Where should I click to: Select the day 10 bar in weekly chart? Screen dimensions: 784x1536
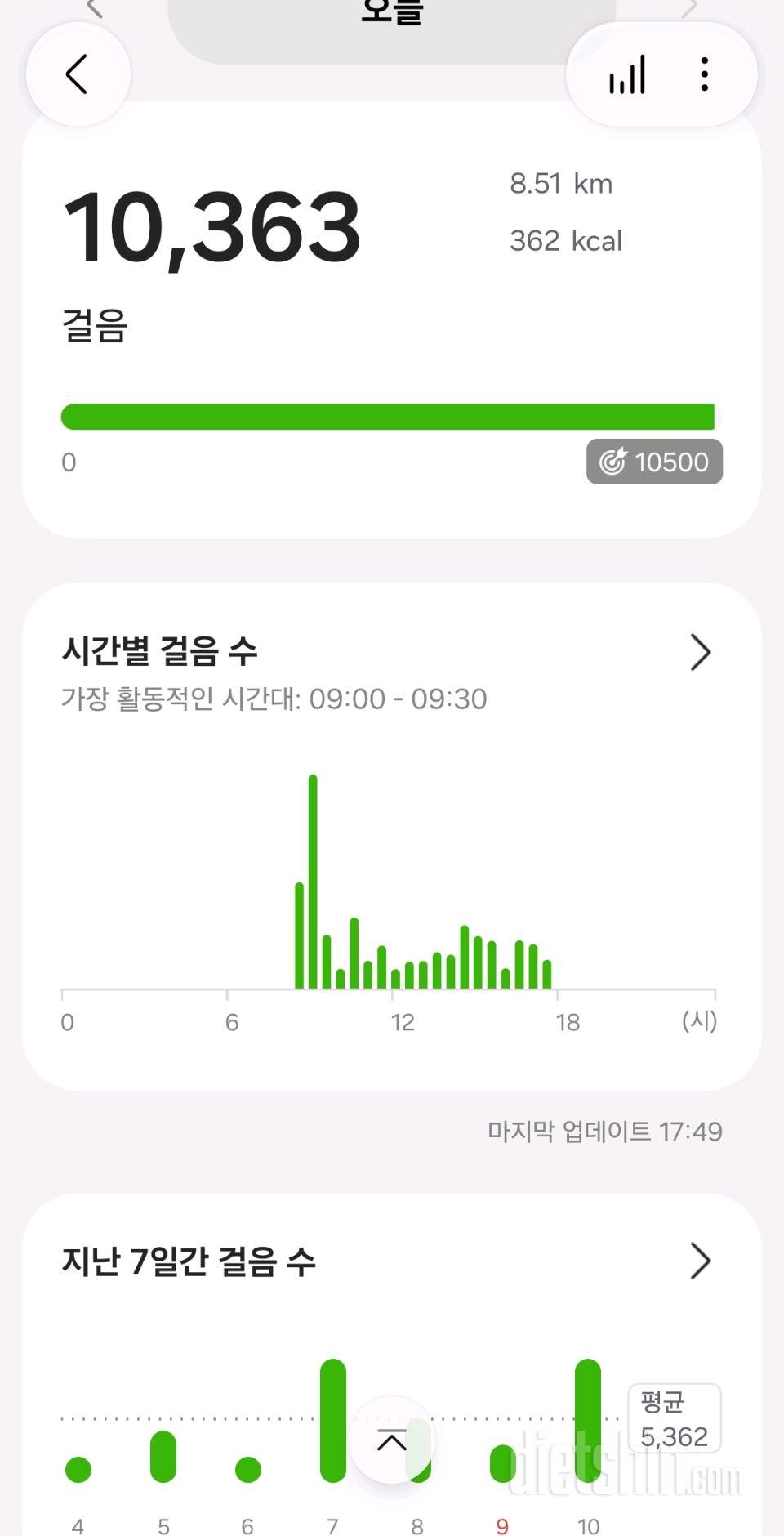[588, 1420]
